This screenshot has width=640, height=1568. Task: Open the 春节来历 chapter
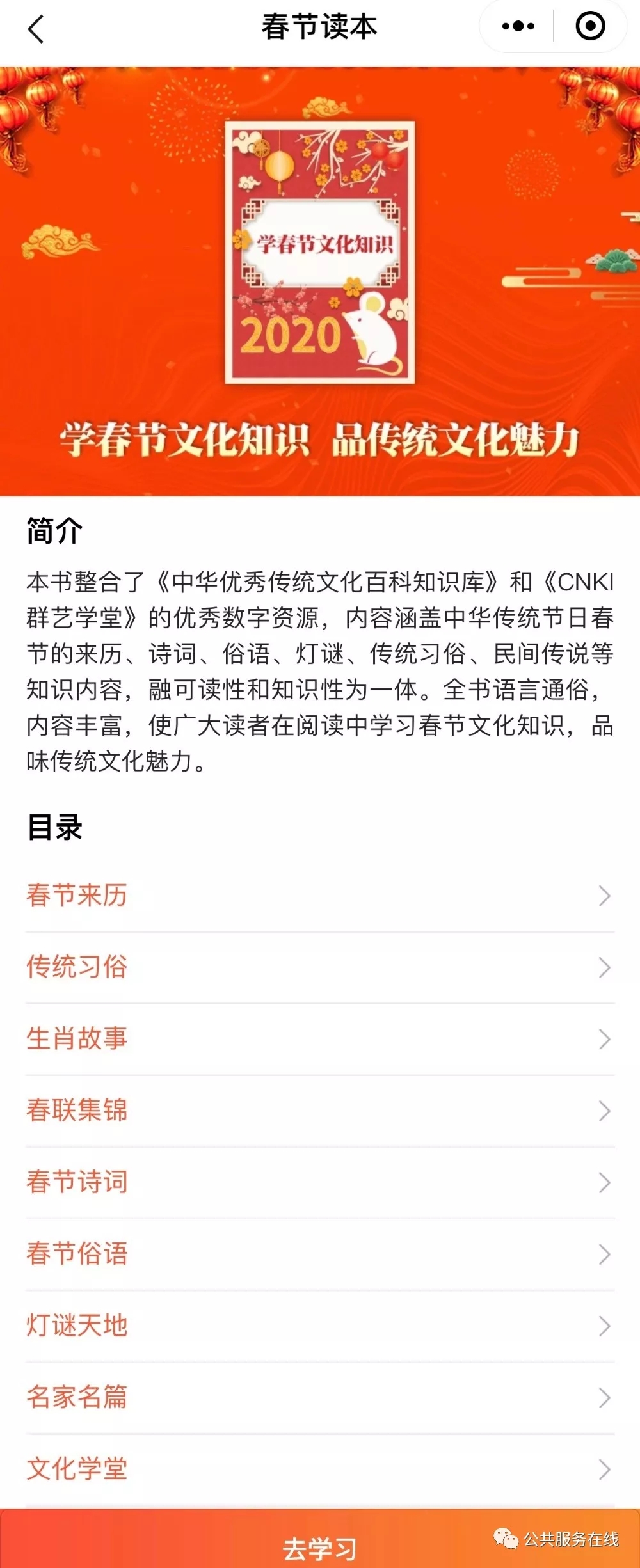pyautogui.click(x=320, y=895)
